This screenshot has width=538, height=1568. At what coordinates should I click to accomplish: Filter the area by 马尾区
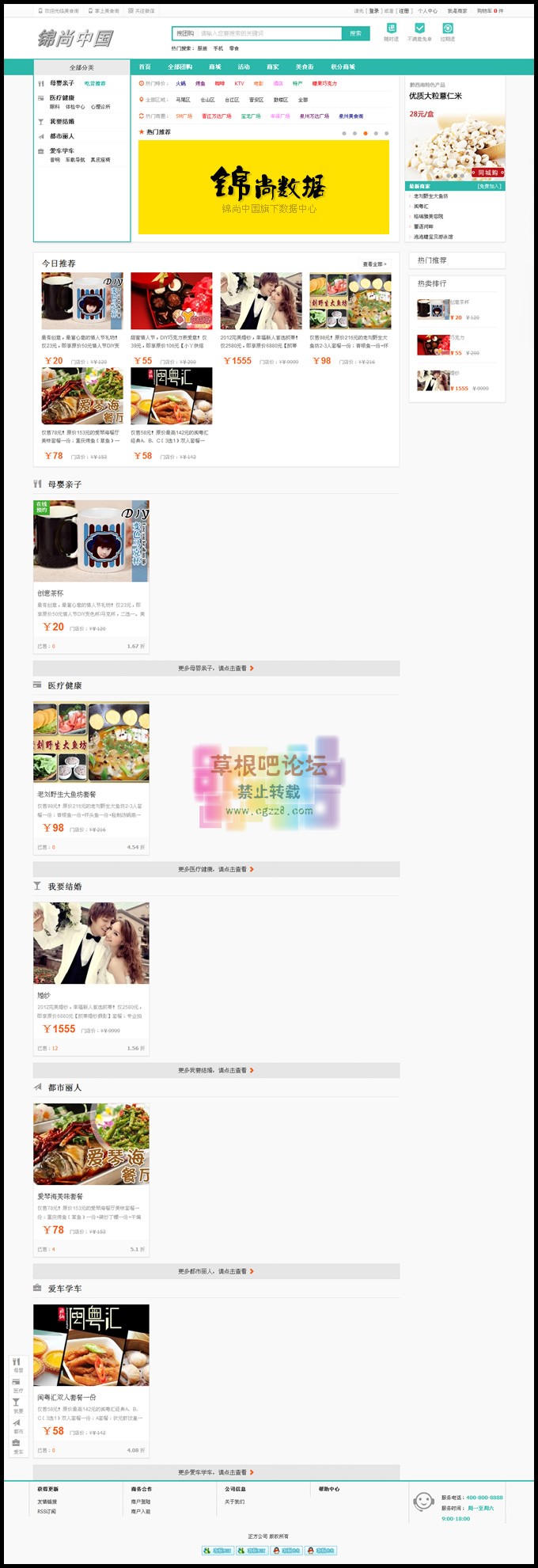183,100
